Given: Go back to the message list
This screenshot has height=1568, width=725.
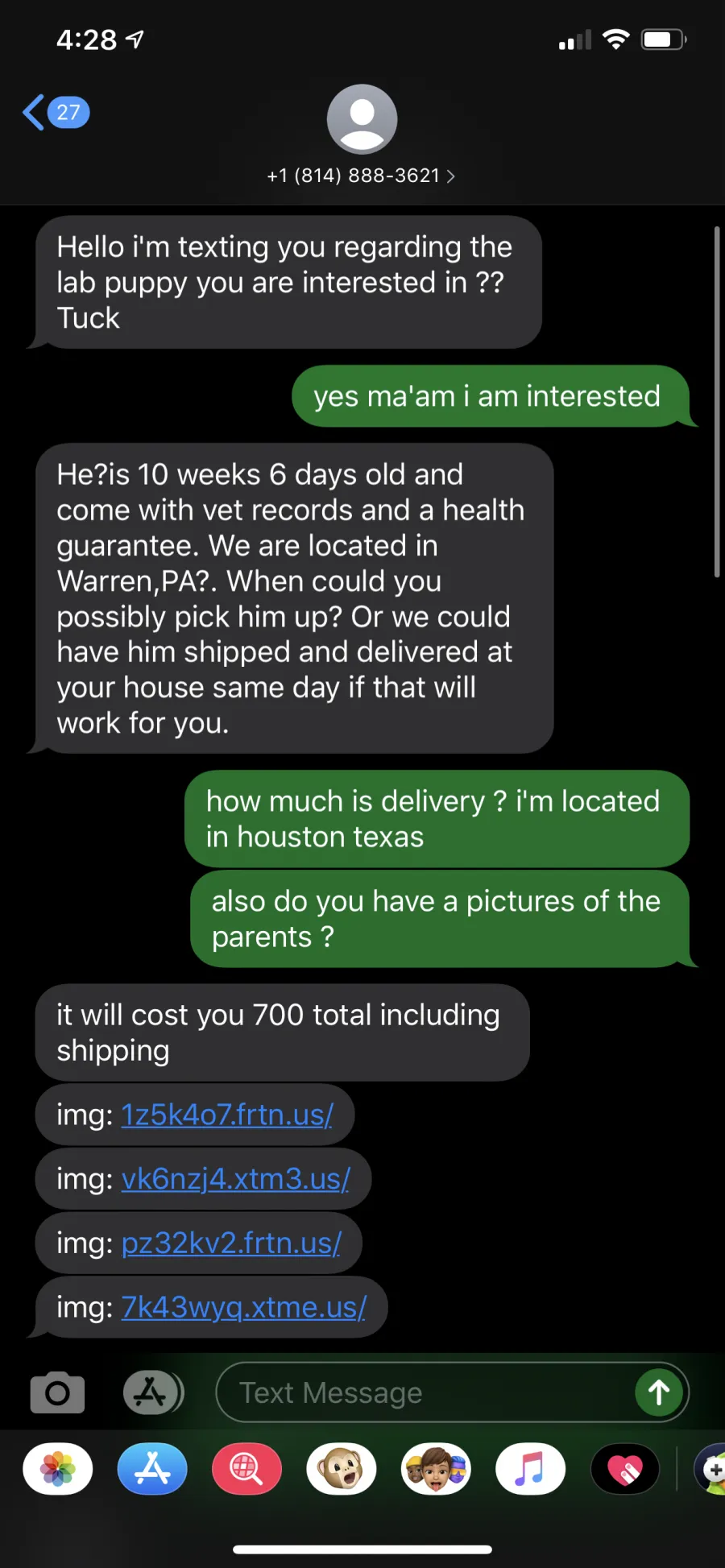Looking at the screenshot, I should 55,113.
